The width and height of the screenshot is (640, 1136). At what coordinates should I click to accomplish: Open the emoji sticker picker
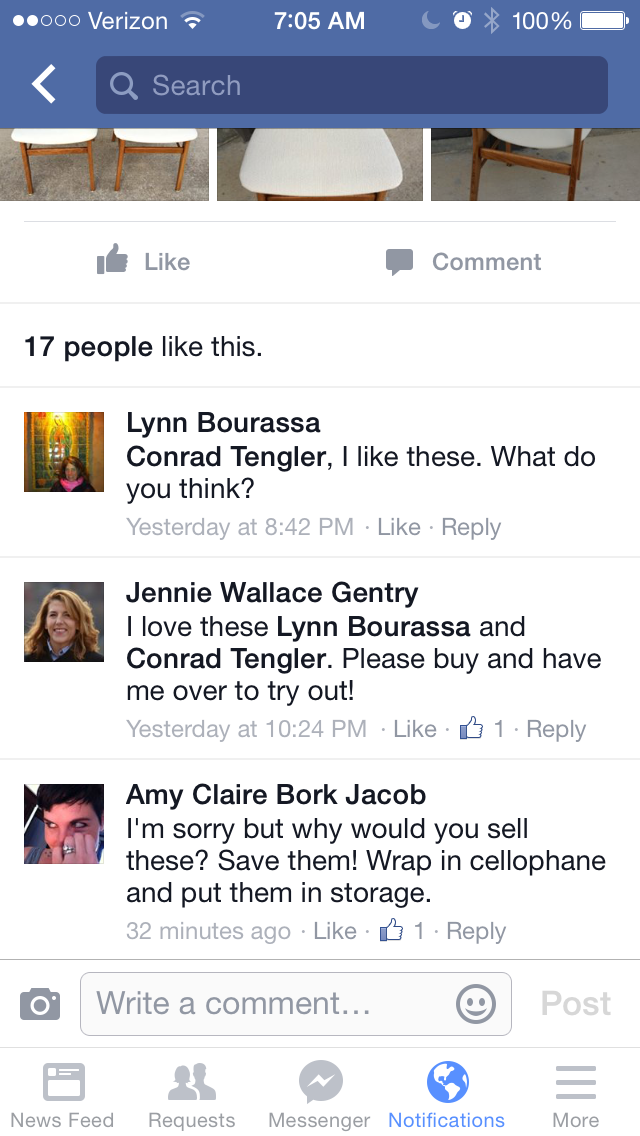476,1003
